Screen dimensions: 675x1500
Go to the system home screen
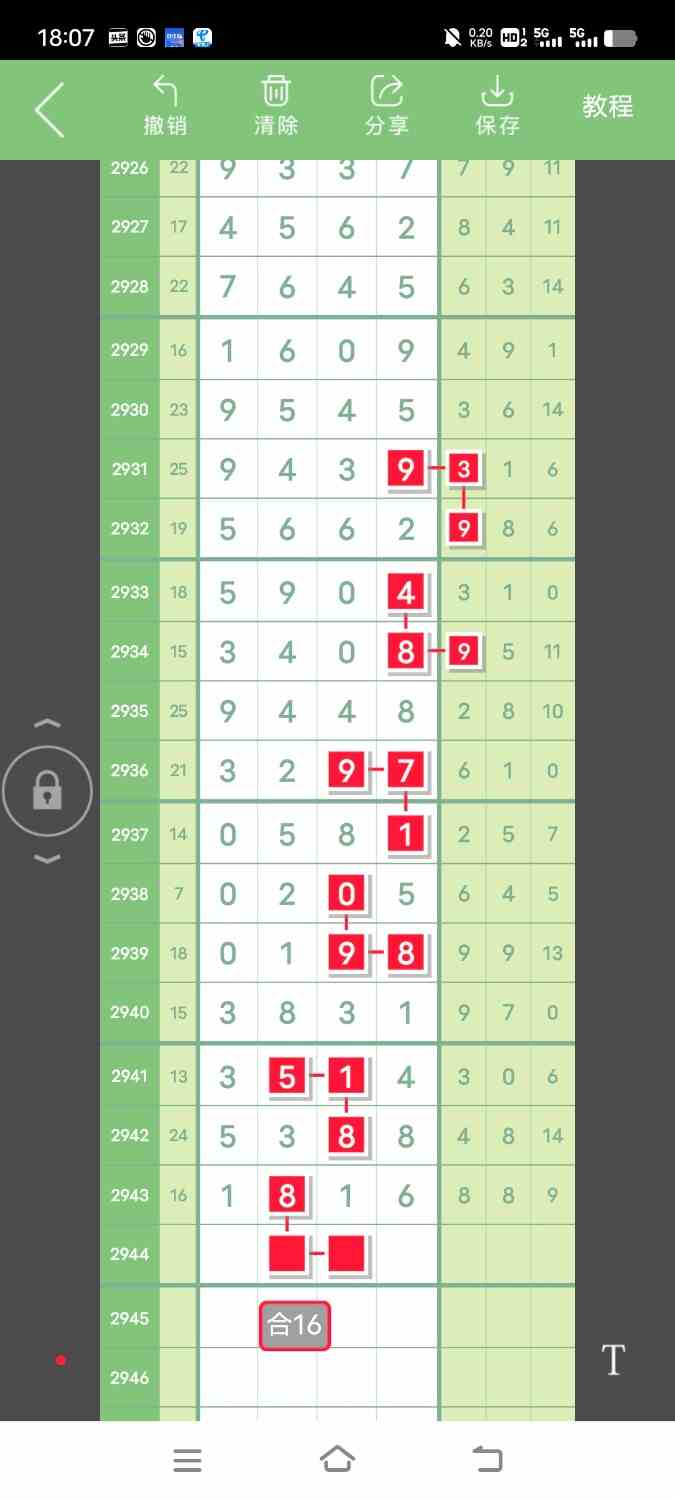[x=338, y=1460]
